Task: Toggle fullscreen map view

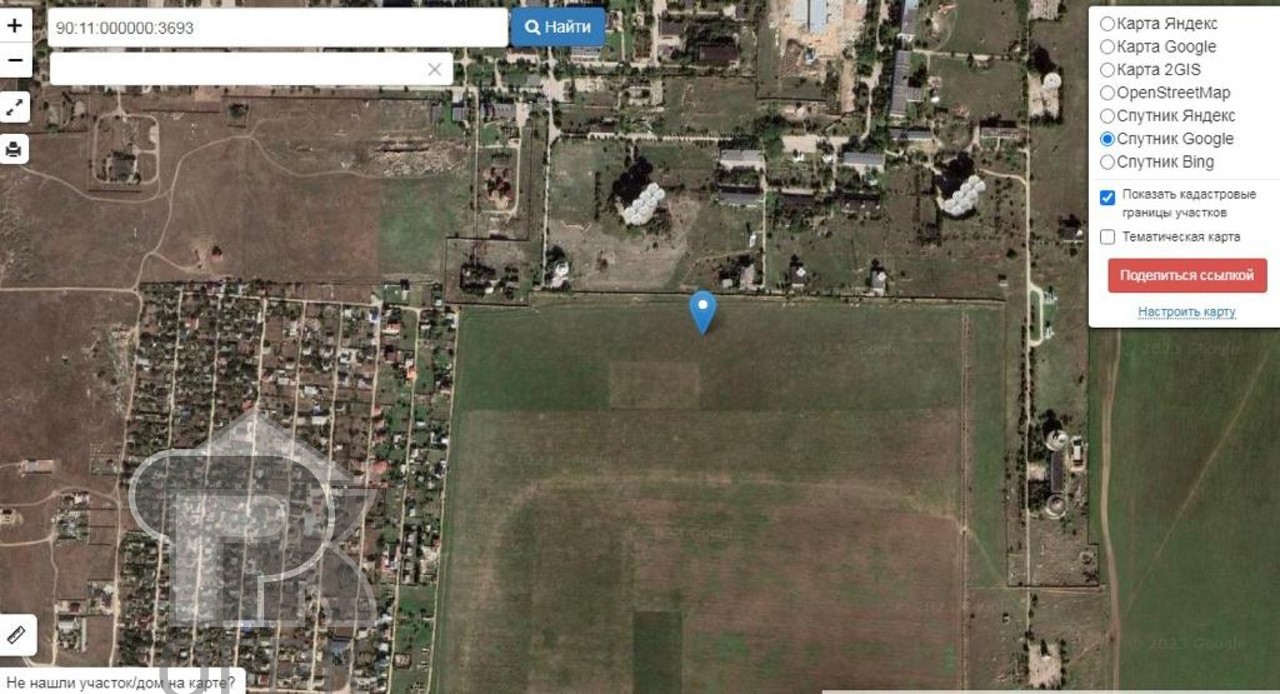Action: [15, 106]
